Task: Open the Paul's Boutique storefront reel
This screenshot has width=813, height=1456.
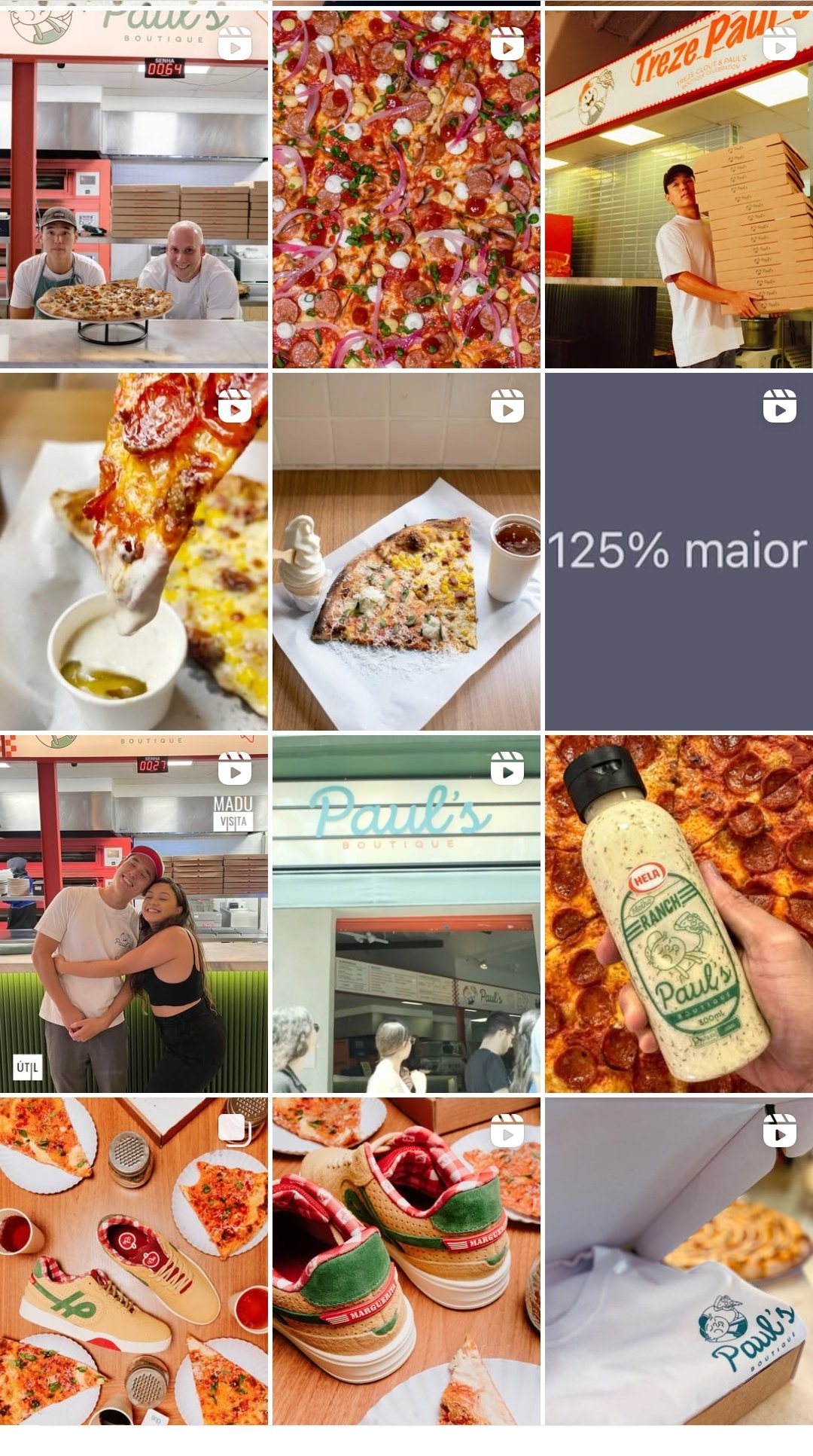Action: pyautogui.click(x=406, y=914)
